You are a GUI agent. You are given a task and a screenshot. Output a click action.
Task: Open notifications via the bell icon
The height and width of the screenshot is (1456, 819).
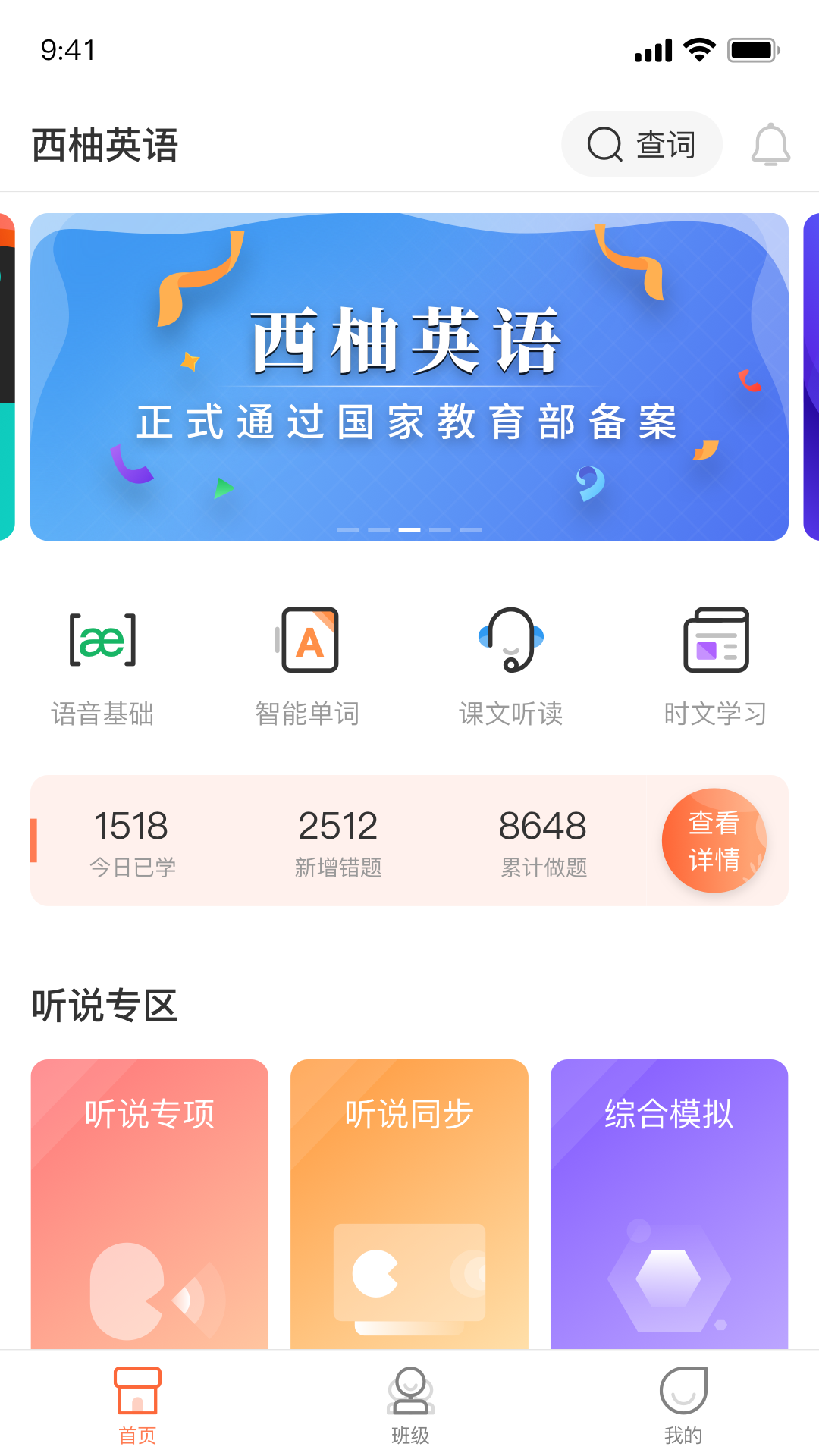770,143
